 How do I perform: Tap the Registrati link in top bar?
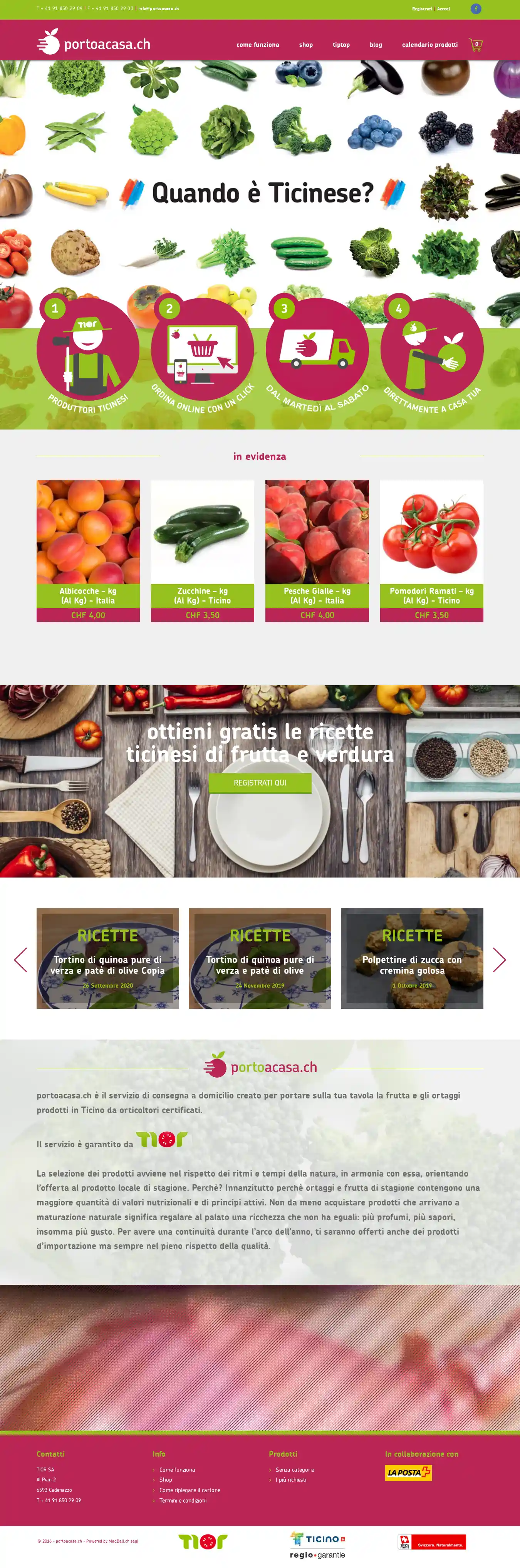click(421, 9)
